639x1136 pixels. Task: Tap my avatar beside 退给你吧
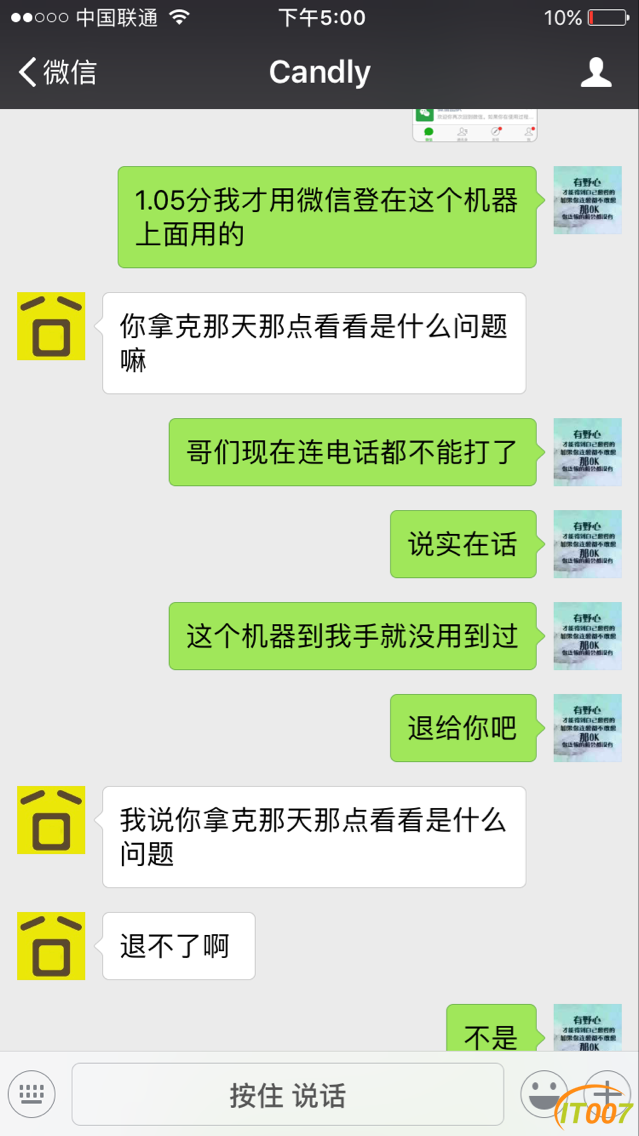tap(587, 728)
